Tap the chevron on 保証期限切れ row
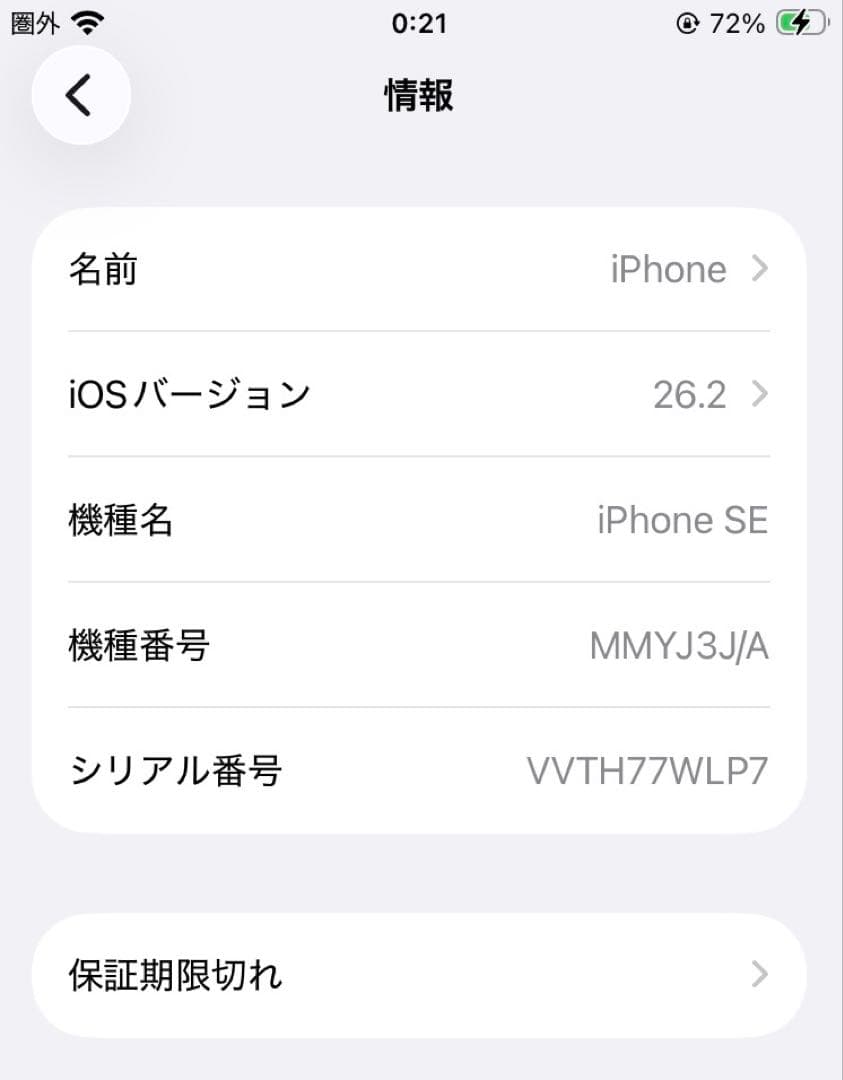The height and width of the screenshot is (1080, 843). tap(761, 972)
